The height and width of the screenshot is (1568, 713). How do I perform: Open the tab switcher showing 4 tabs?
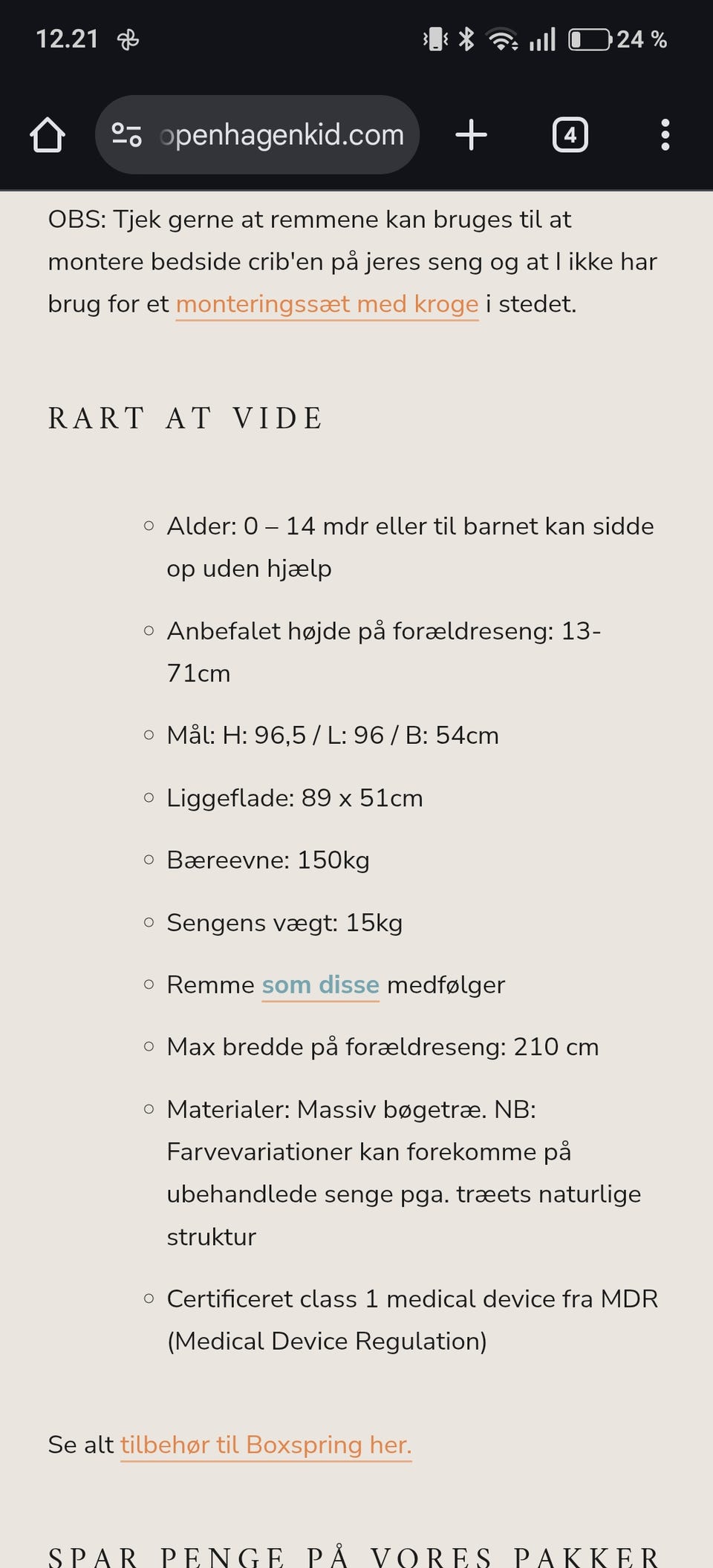coord(570,134)
